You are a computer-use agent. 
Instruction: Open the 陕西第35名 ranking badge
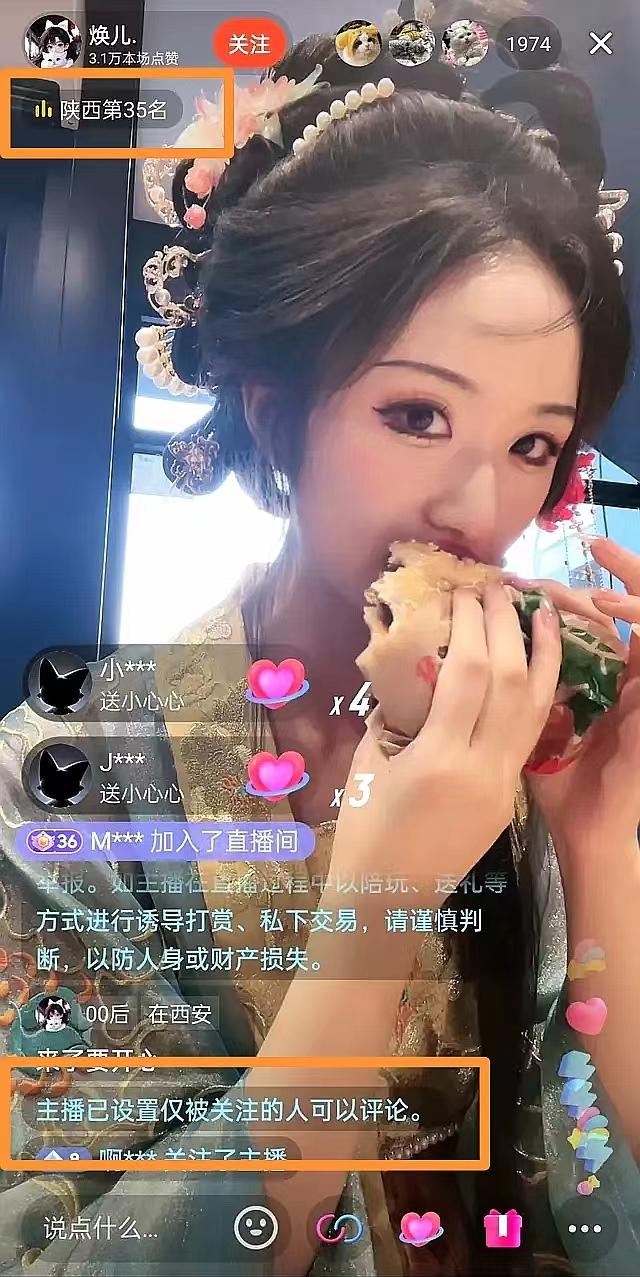[100, 109]
